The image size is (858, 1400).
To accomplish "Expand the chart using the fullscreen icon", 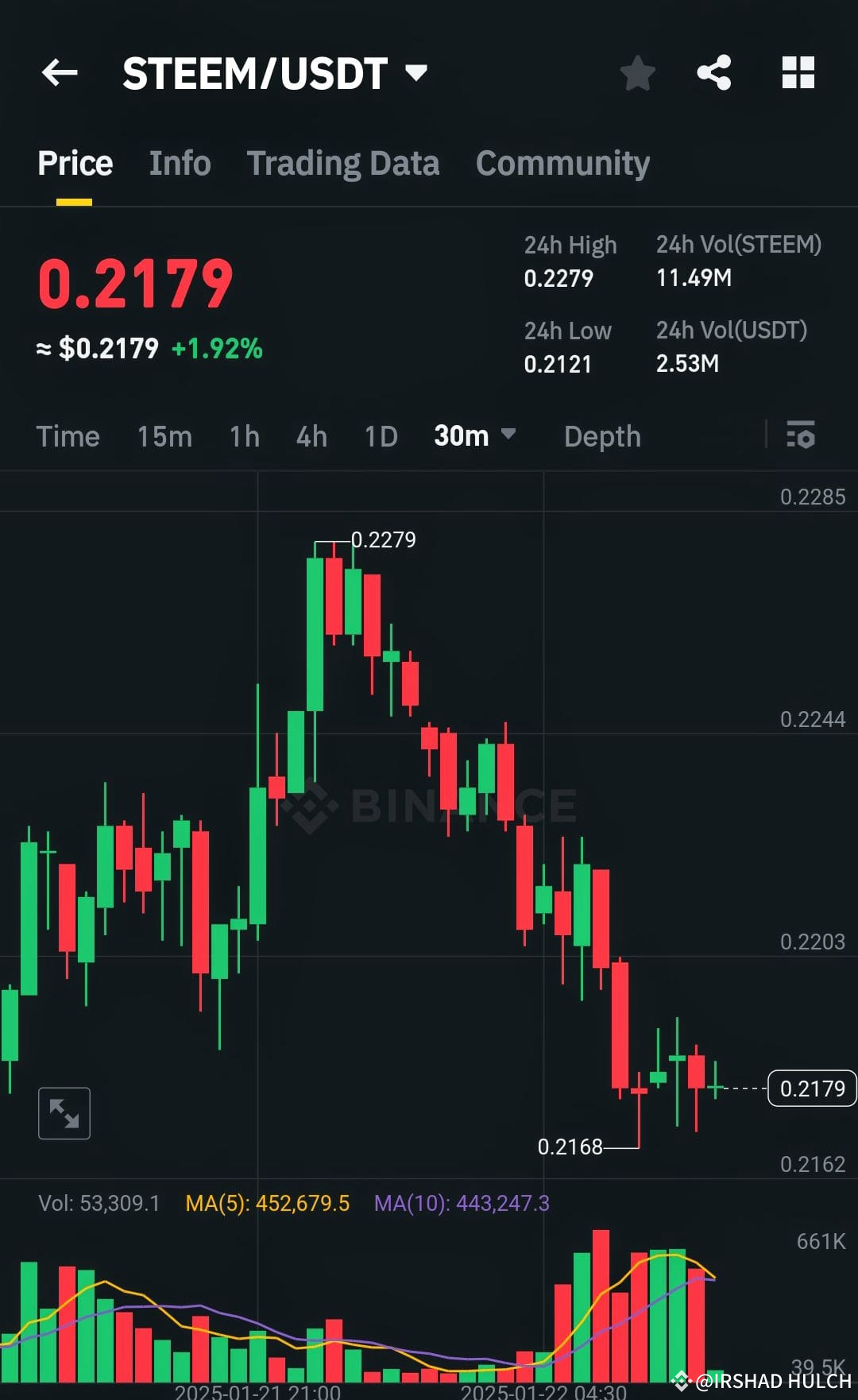I will (x=64, y=1112).
